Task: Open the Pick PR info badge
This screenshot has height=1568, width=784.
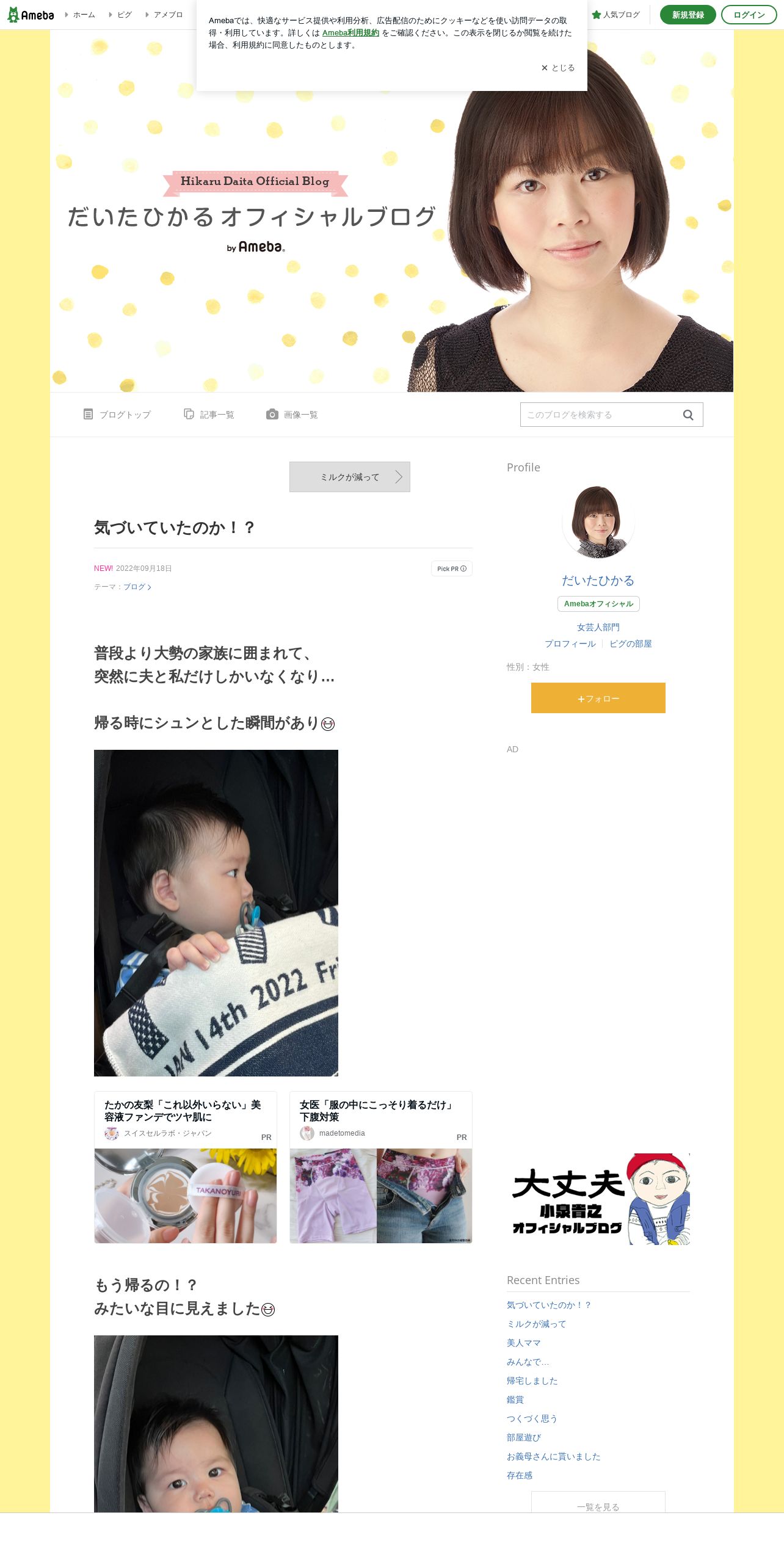Action: pos(452,568)
